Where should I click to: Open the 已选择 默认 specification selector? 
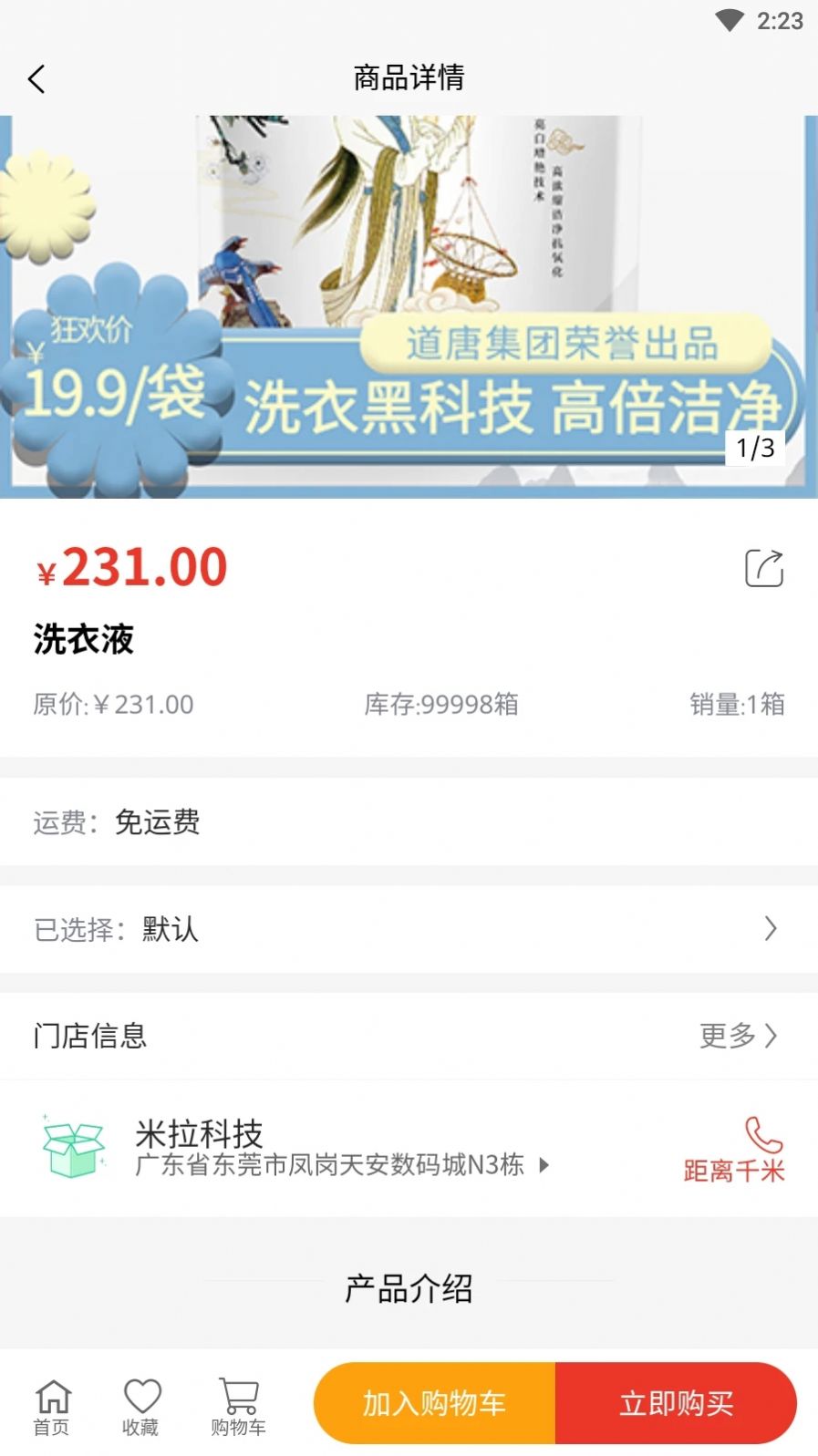point(409,929)
